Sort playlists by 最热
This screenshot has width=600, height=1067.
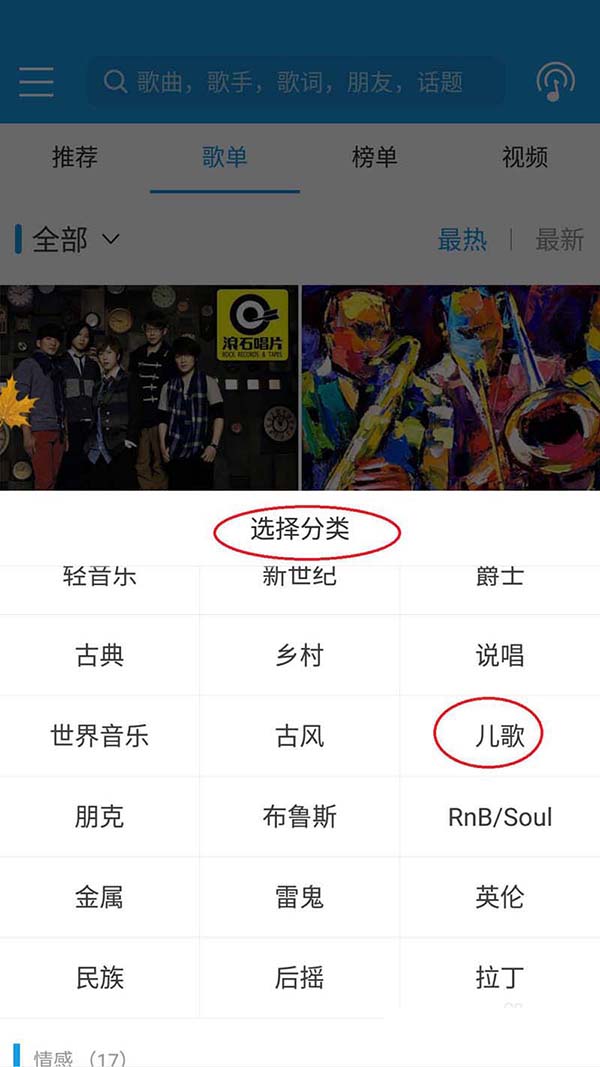click(462, 240)
